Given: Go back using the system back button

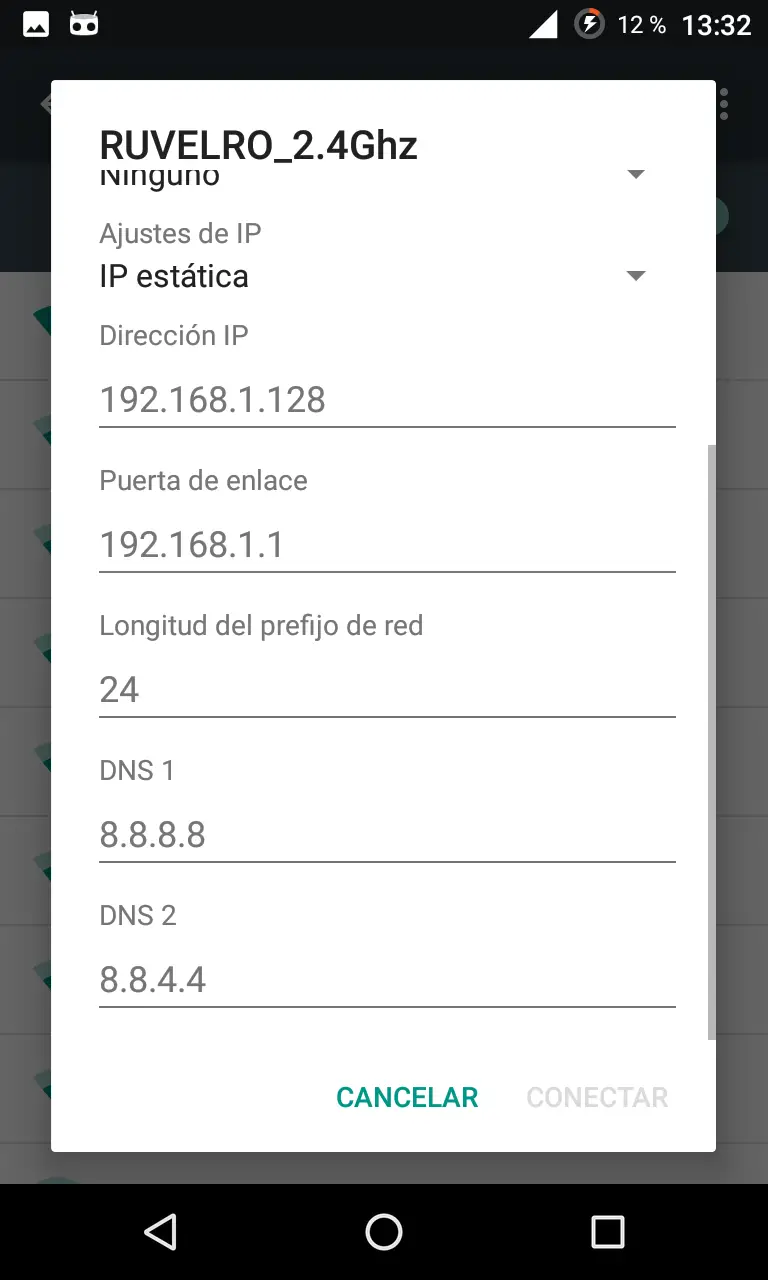Looking at the screenshot, I should 160,1232.
